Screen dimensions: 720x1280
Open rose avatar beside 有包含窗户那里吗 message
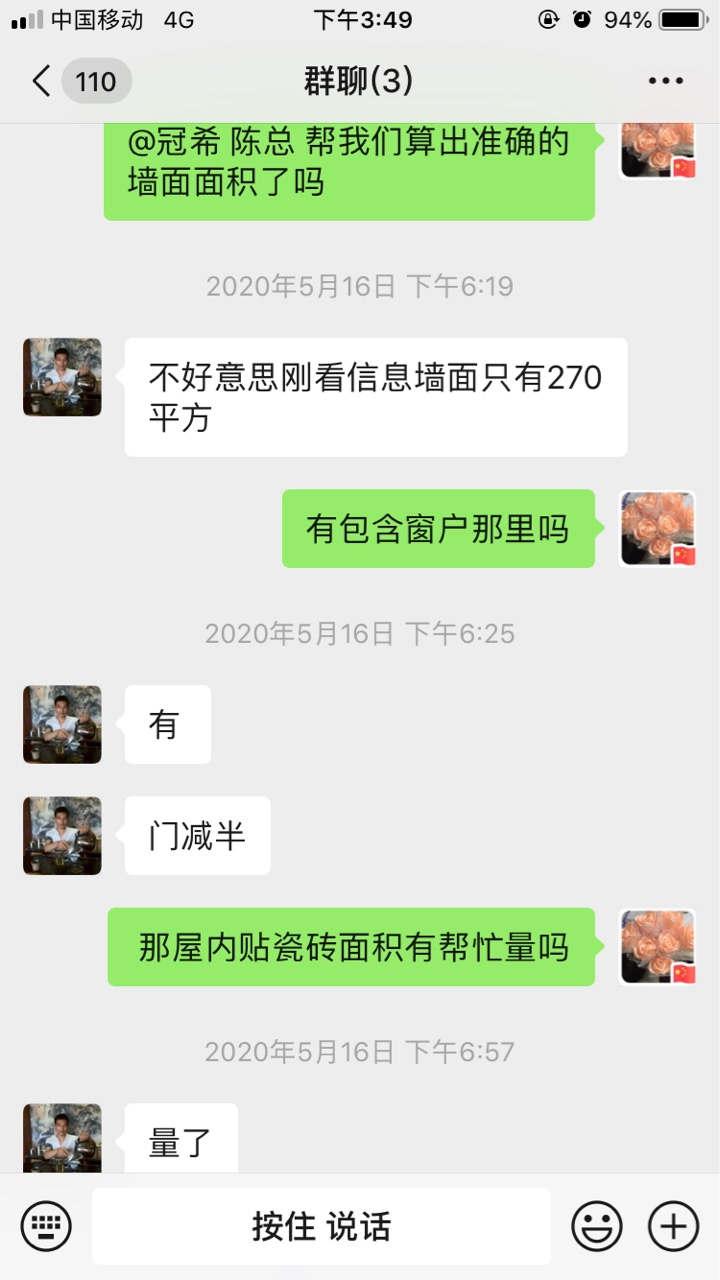[657, 529]
